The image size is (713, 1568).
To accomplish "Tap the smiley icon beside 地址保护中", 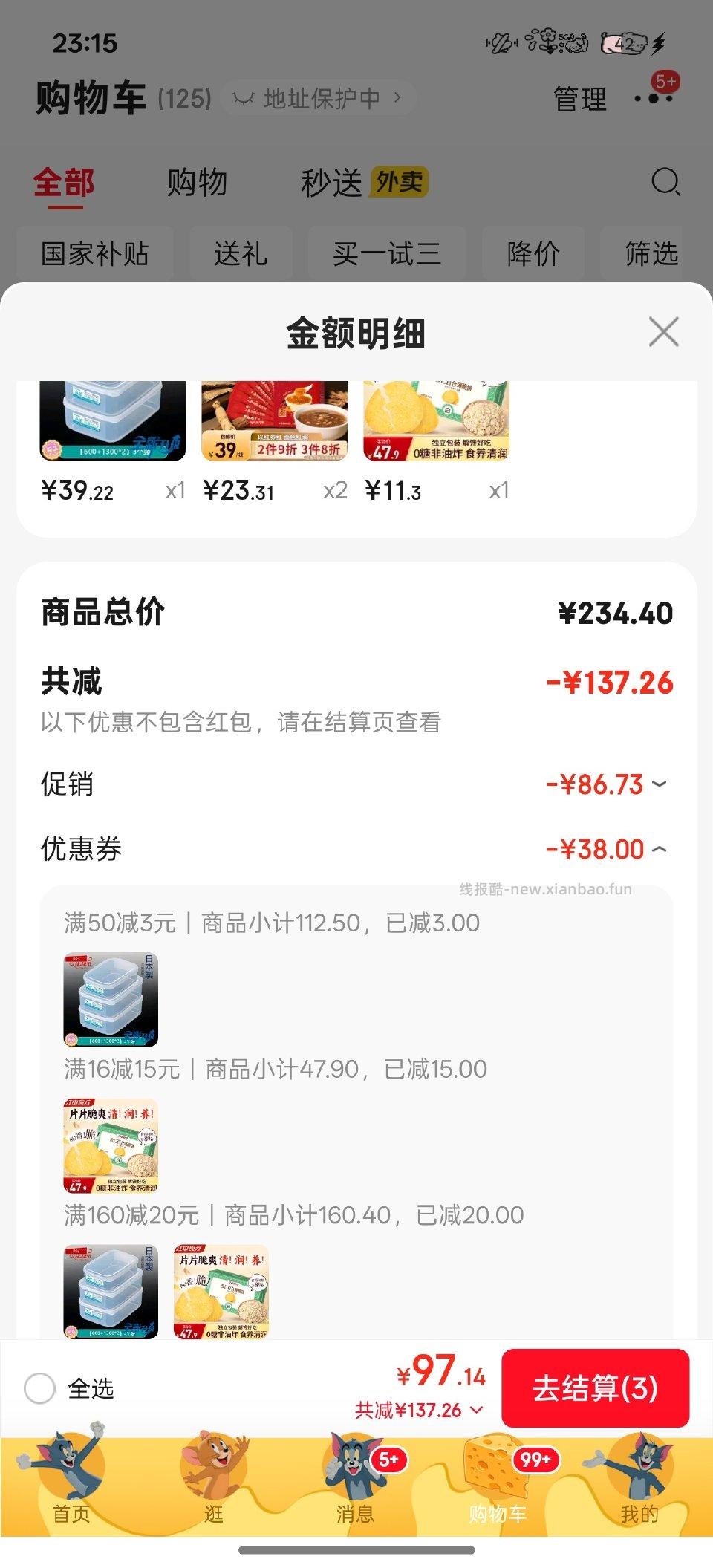I will [x=243, y=97].
